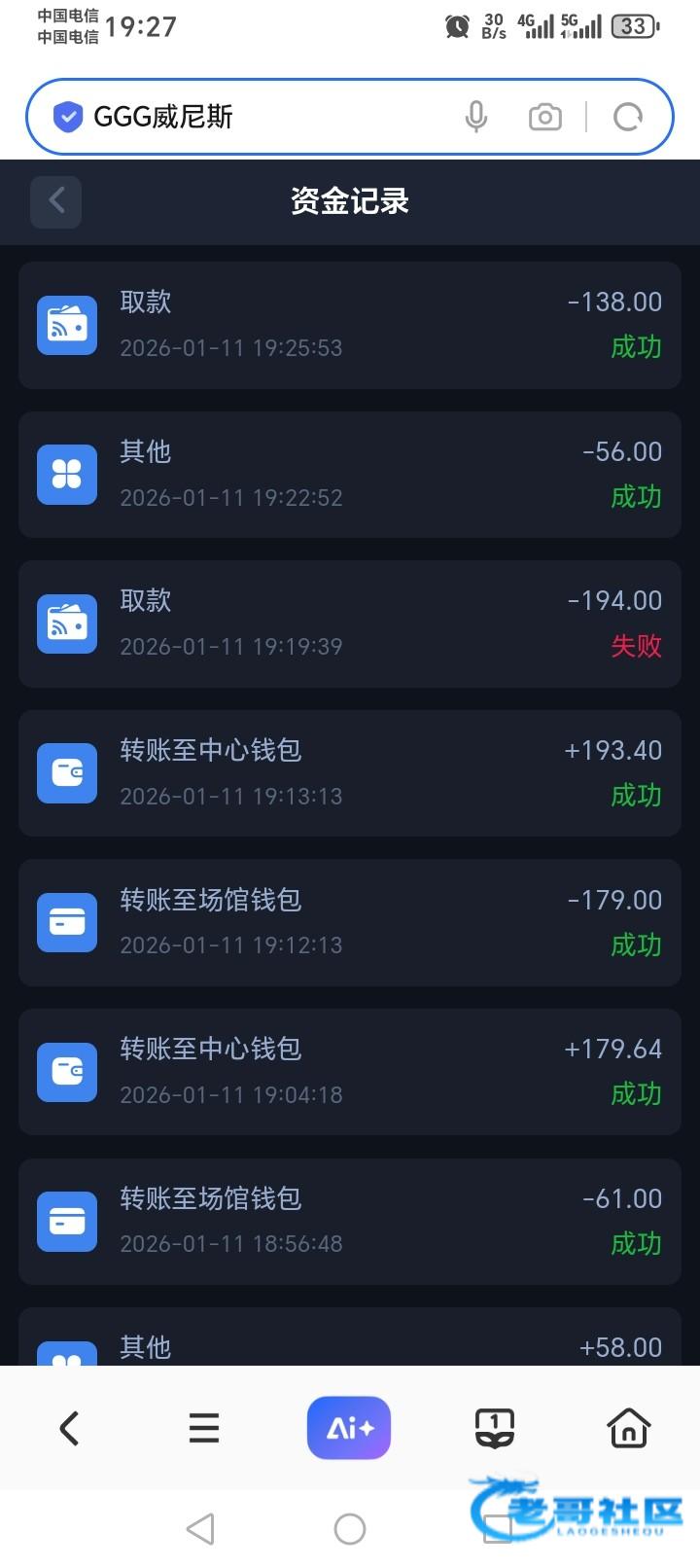Tap the system home button
The image size is (700, 1568).
tap(350, 1529)
